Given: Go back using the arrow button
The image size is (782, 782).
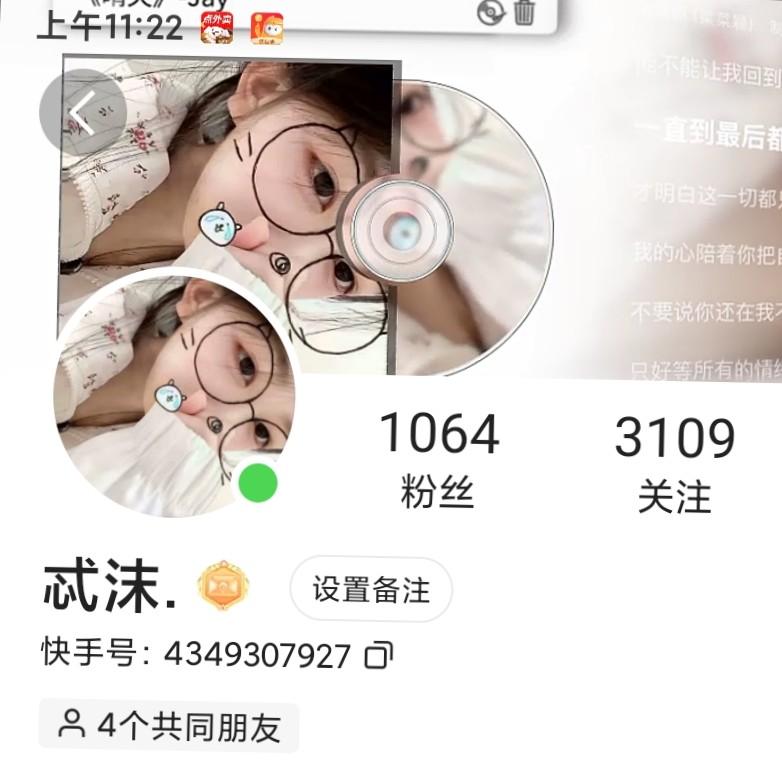Looking at the screenshot, I should click(x=82, y=111).
